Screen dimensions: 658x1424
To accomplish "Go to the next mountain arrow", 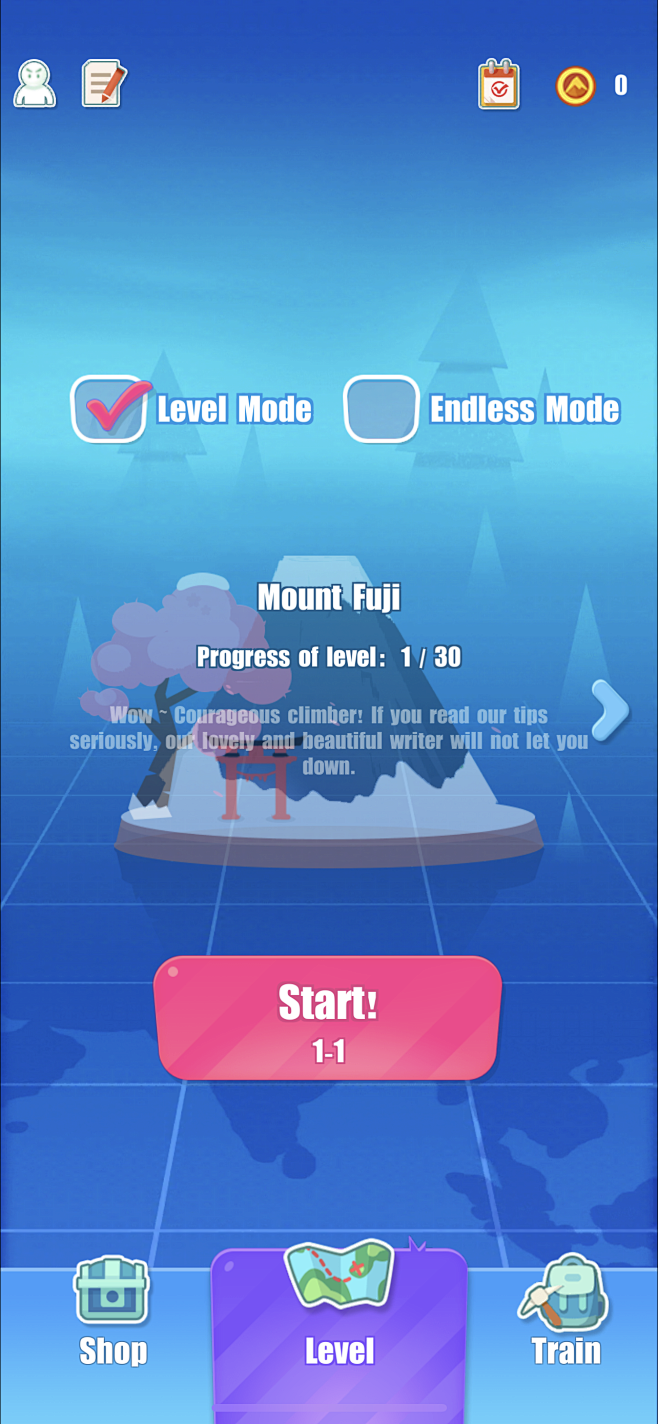I will [x=609, y=710].
